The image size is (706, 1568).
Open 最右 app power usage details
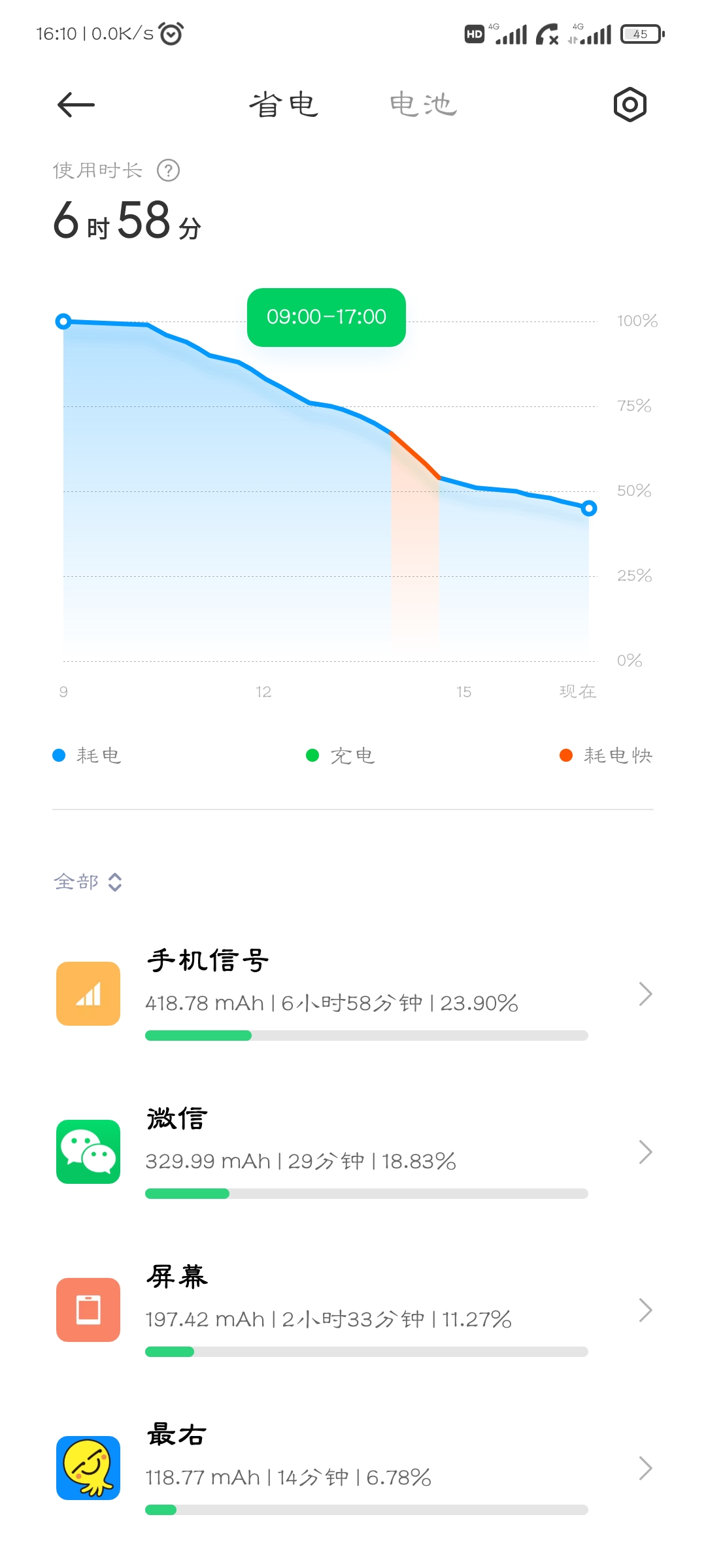[353, 1468]
